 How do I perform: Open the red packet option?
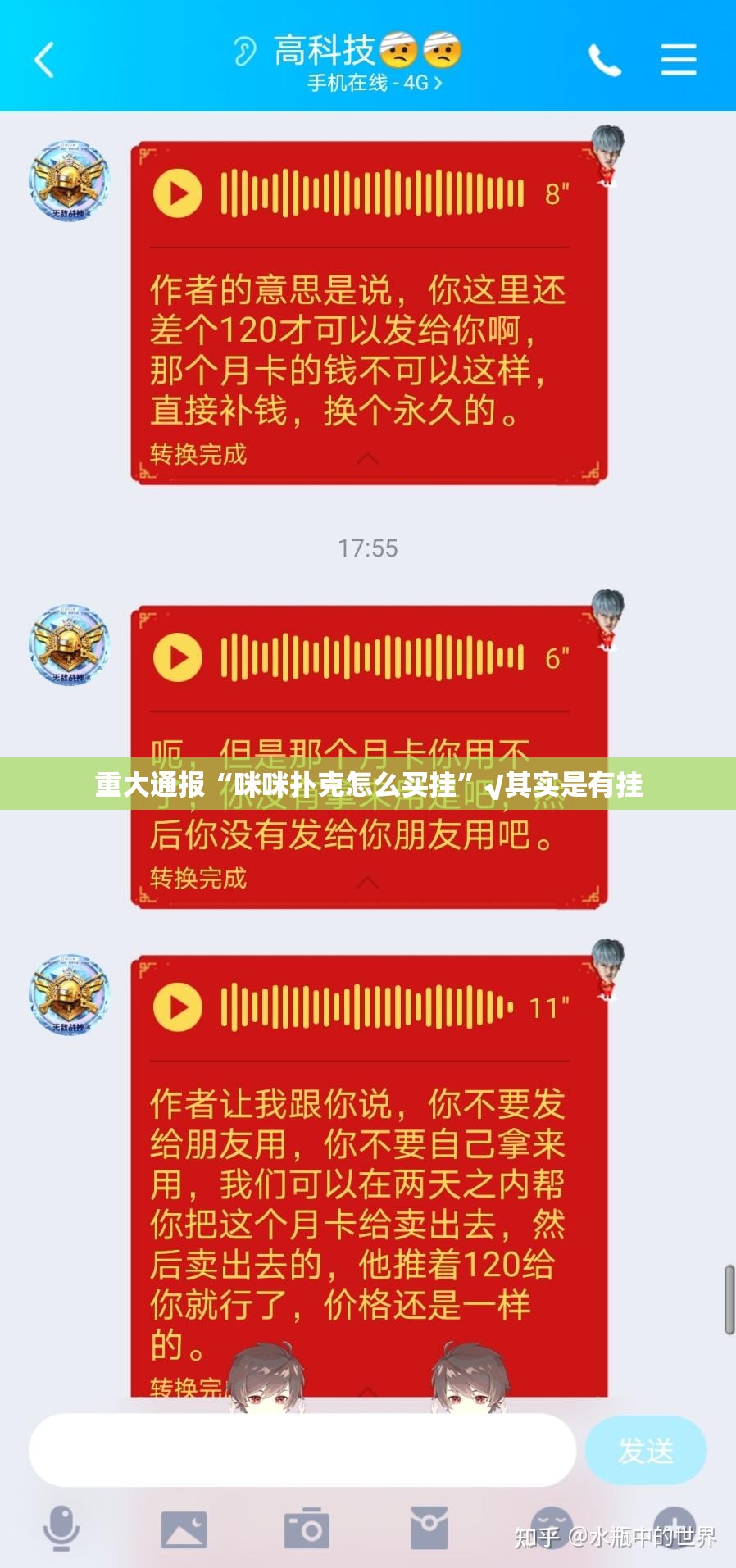tap(429, 1529)
